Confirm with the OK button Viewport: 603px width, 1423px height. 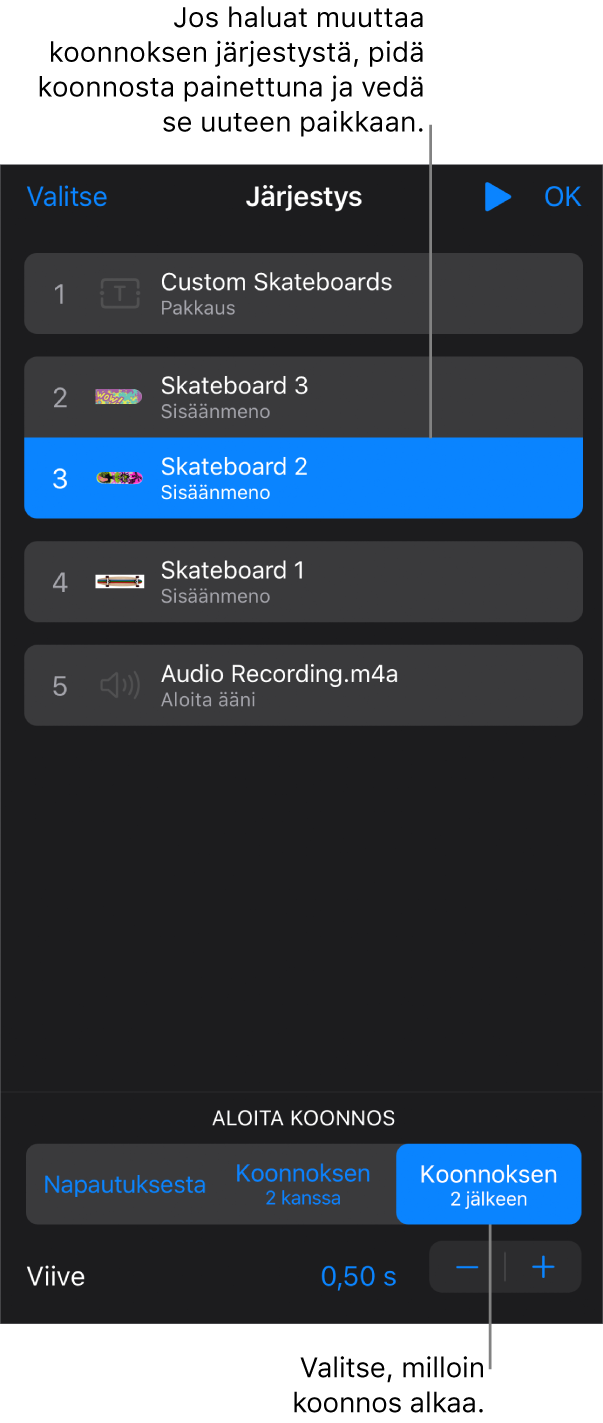tap(562, 197)
